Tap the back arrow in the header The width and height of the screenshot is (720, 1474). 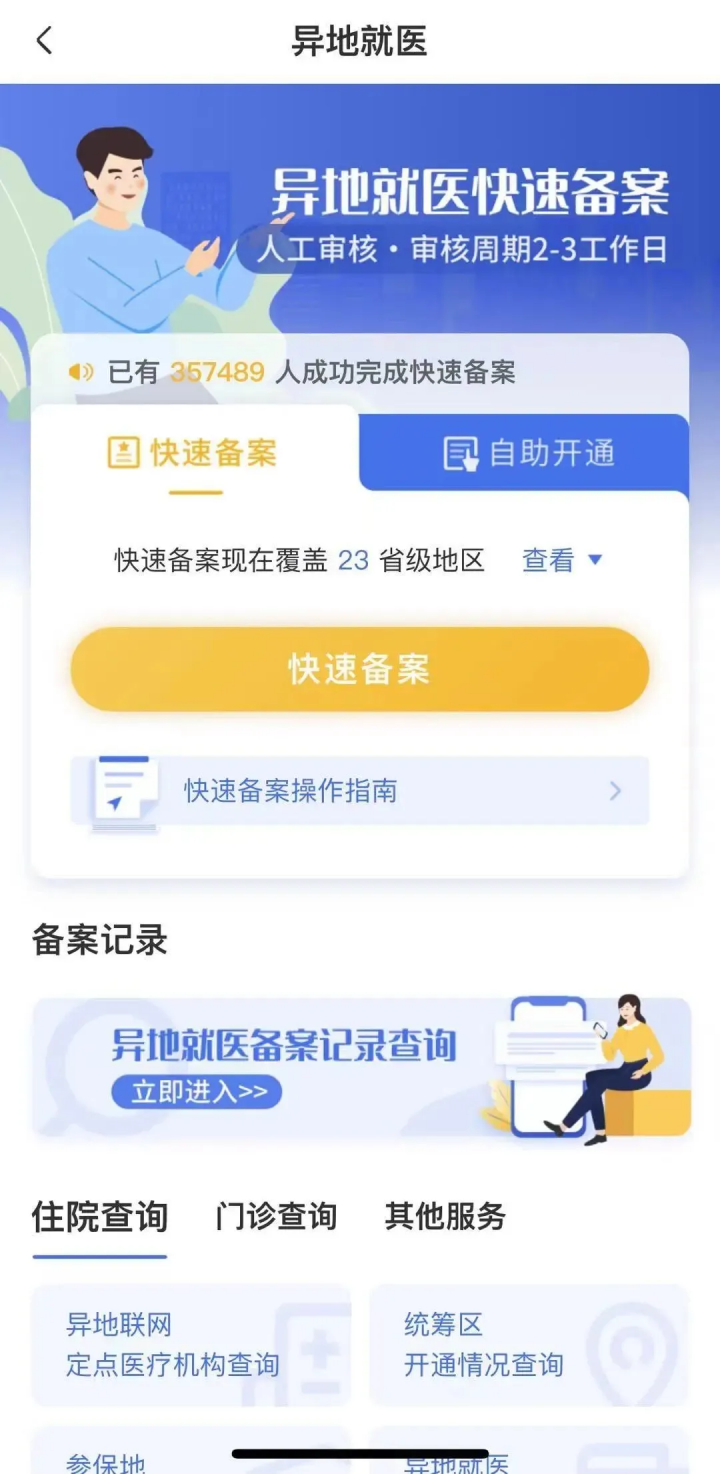[x=42, y=42]
